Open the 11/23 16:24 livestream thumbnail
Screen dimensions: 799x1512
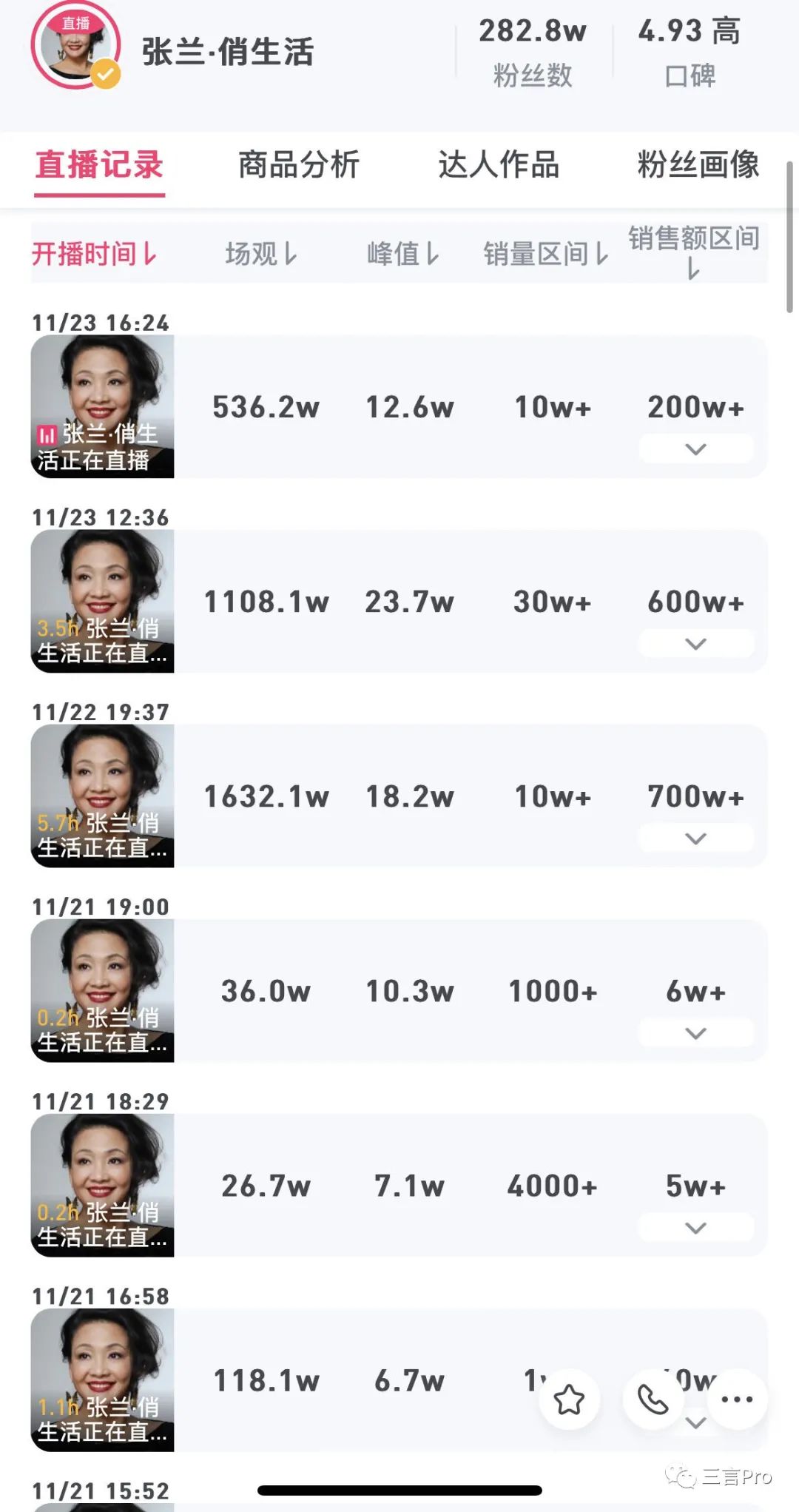[102, 406]
